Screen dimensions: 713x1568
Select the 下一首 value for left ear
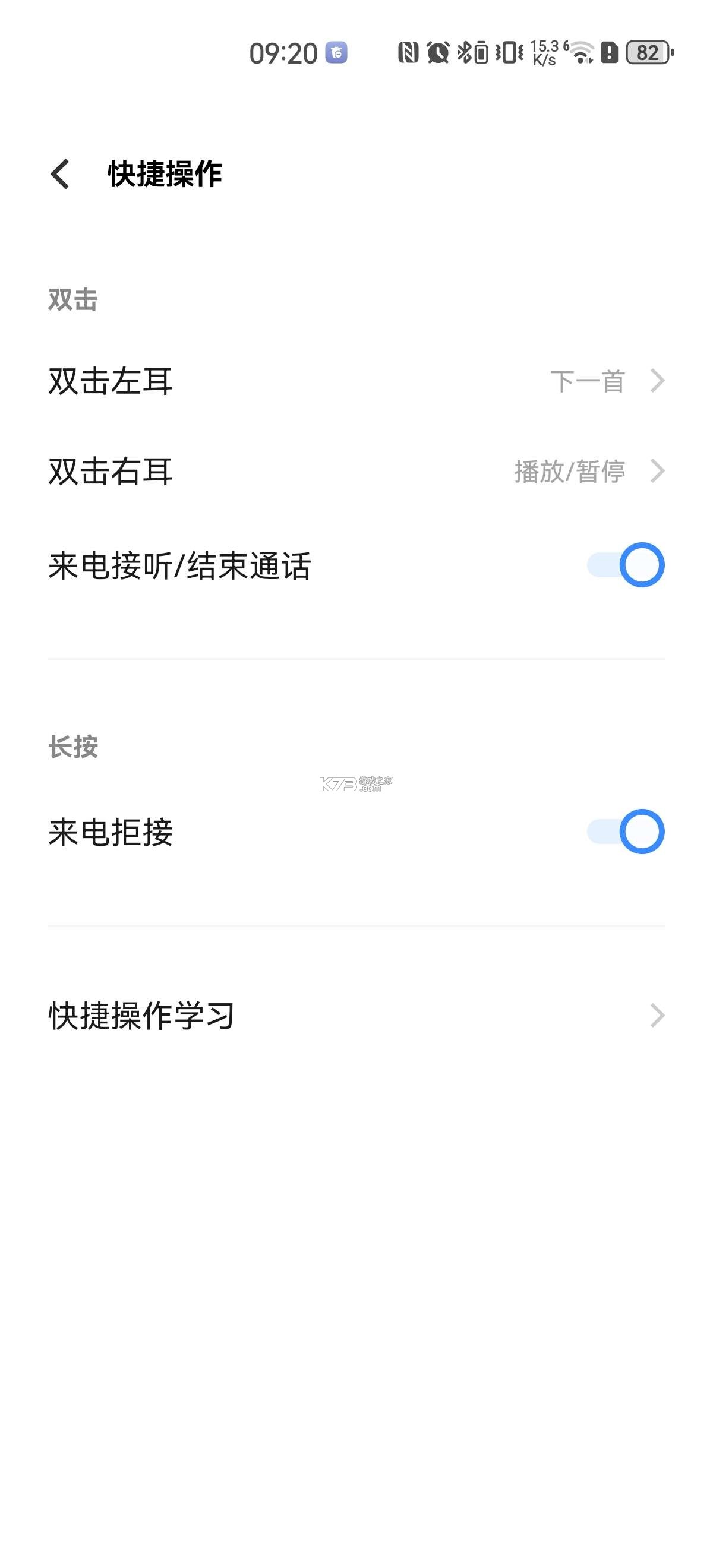coord(588,381)
